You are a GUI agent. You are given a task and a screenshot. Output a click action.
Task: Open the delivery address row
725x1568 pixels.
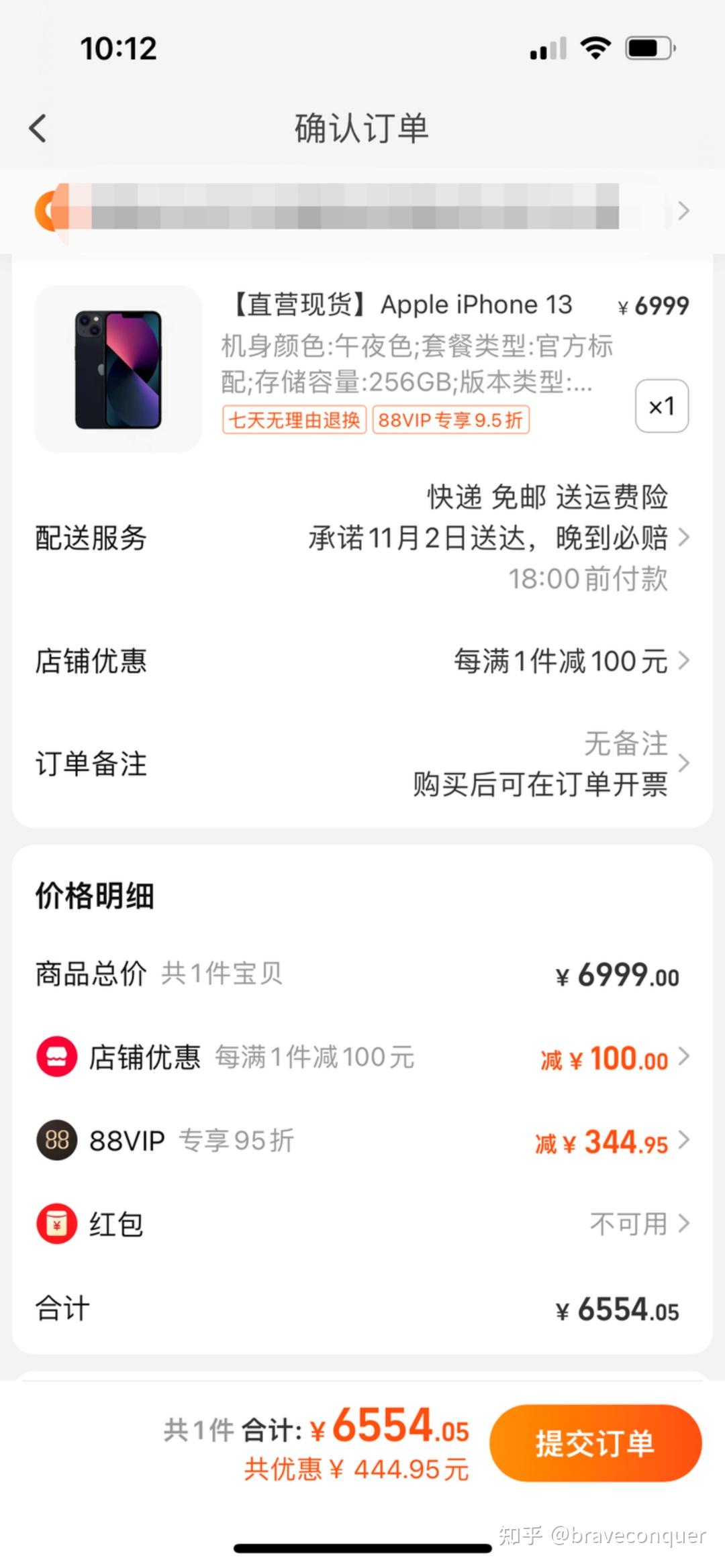click(362, 211)
